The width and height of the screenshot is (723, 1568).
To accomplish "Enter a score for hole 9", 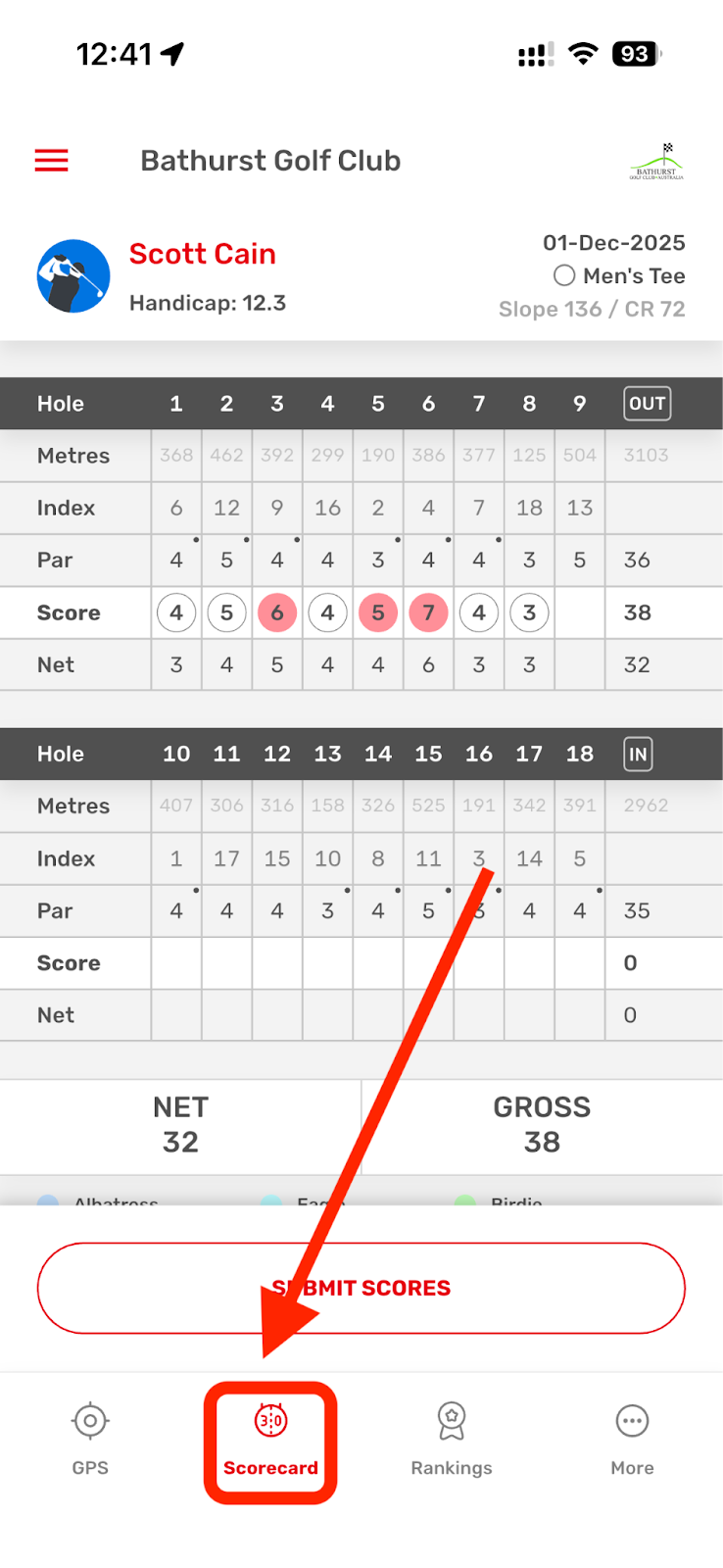I will pyautogui.click(x=580, y=613).
